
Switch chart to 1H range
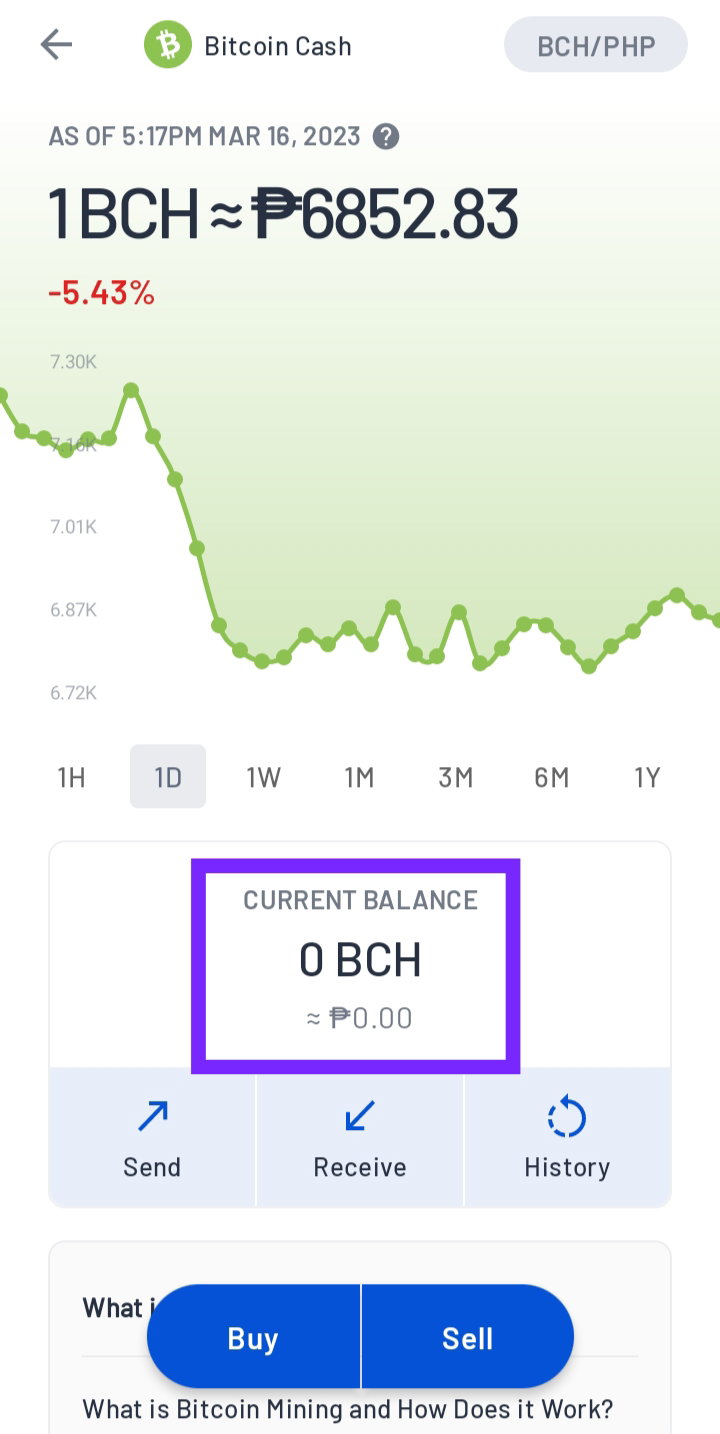(72, 777)
